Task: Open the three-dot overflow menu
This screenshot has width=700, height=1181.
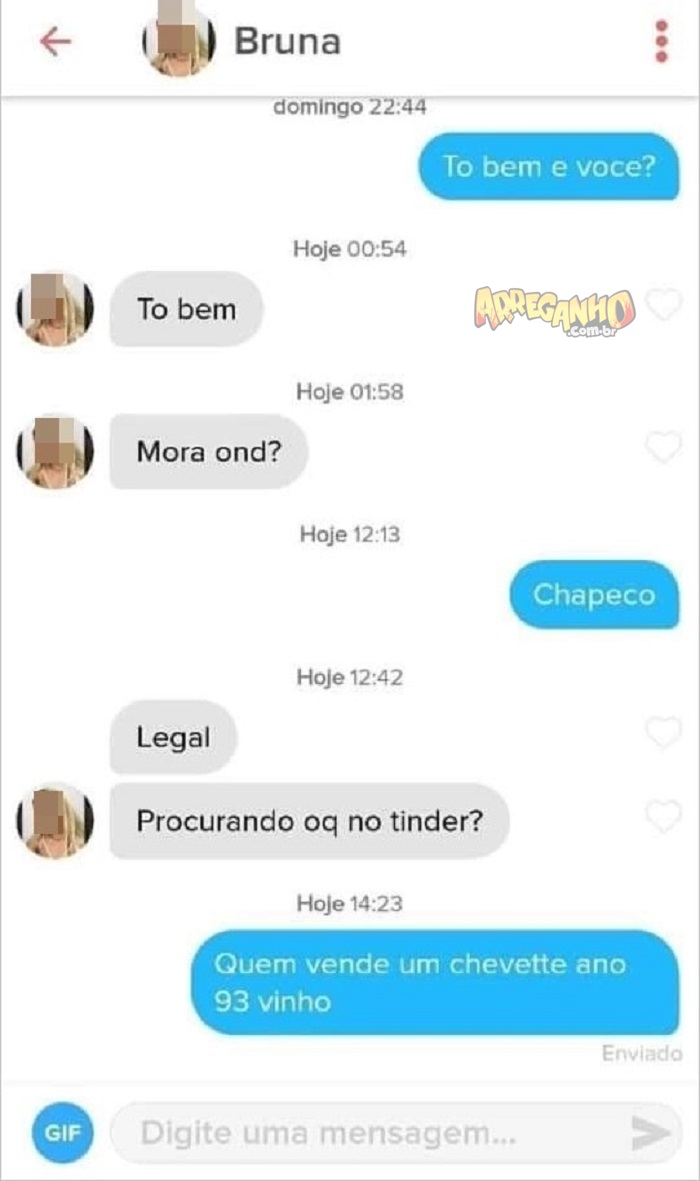Action: (660, 42)
